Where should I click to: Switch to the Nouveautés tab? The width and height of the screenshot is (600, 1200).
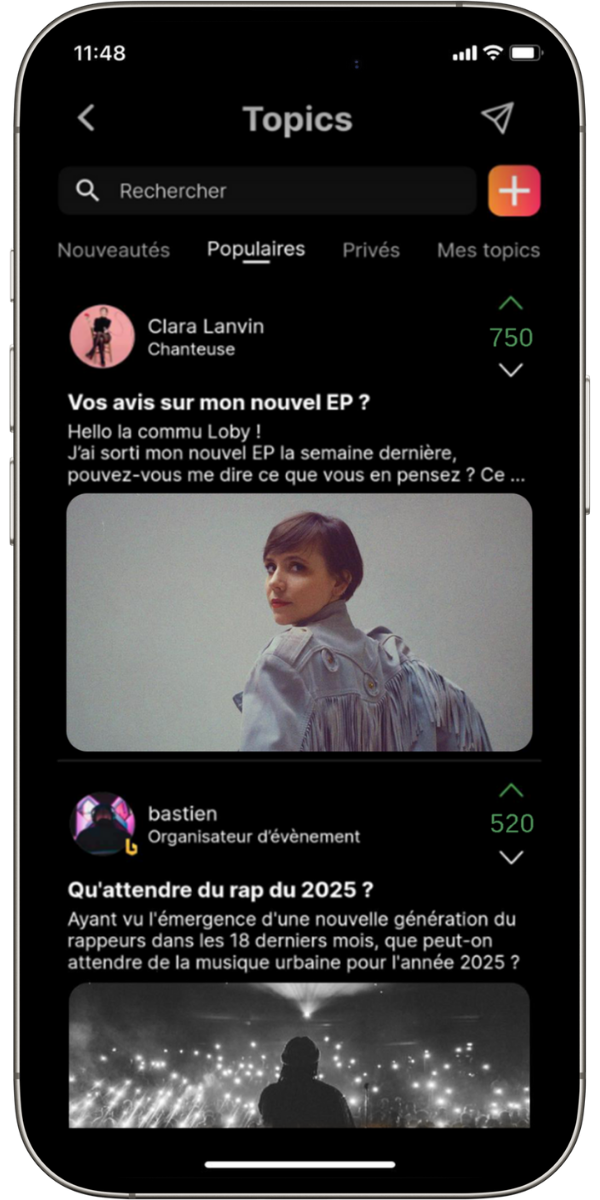point(113,250)
